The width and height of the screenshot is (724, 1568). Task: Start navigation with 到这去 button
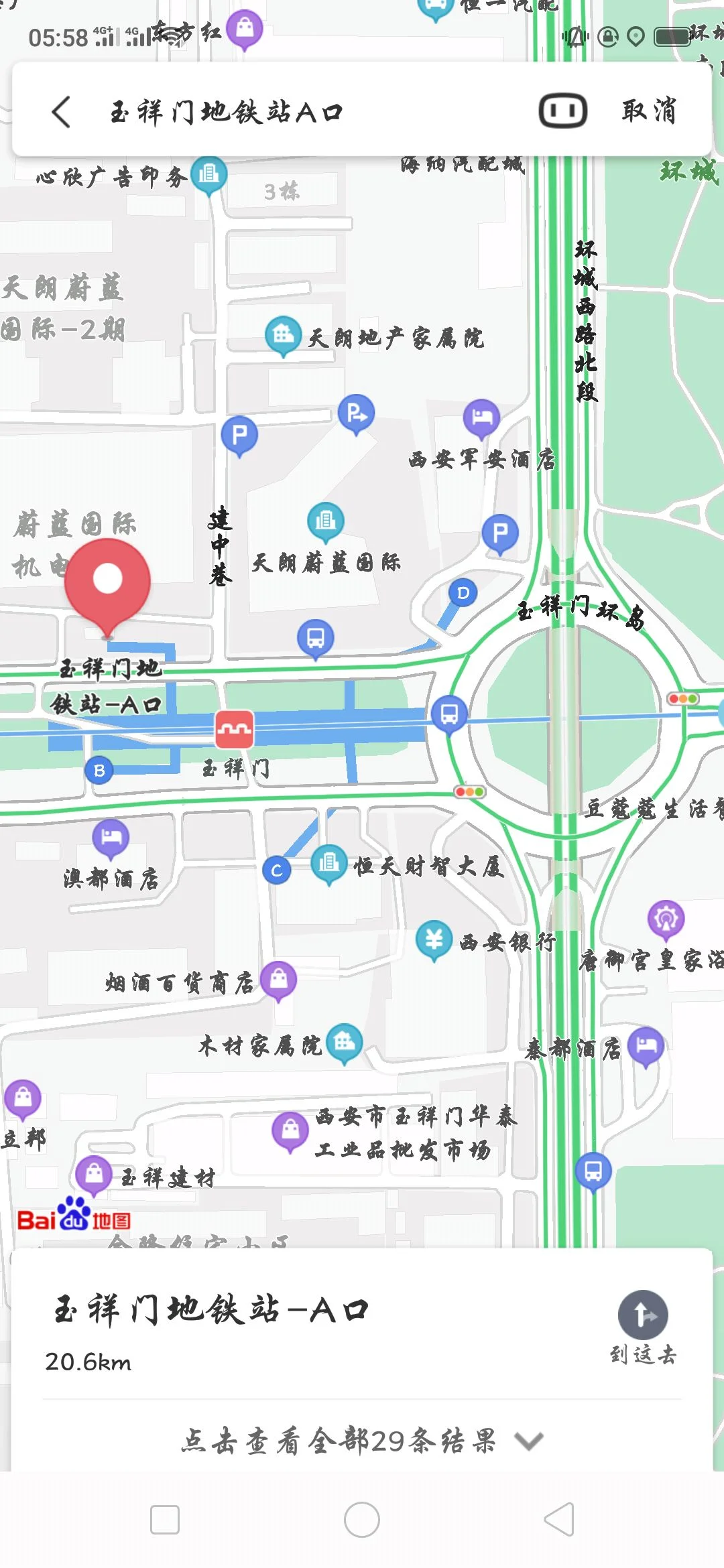coord(642,1317)
